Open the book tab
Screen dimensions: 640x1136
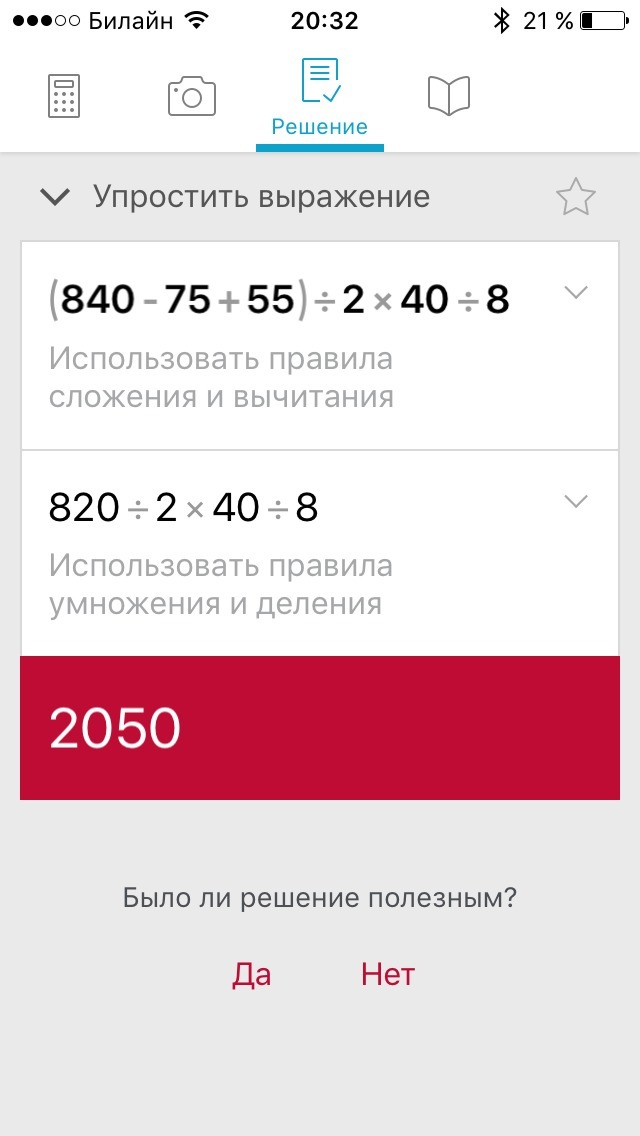pyautogui.click(x=448, y=97)
